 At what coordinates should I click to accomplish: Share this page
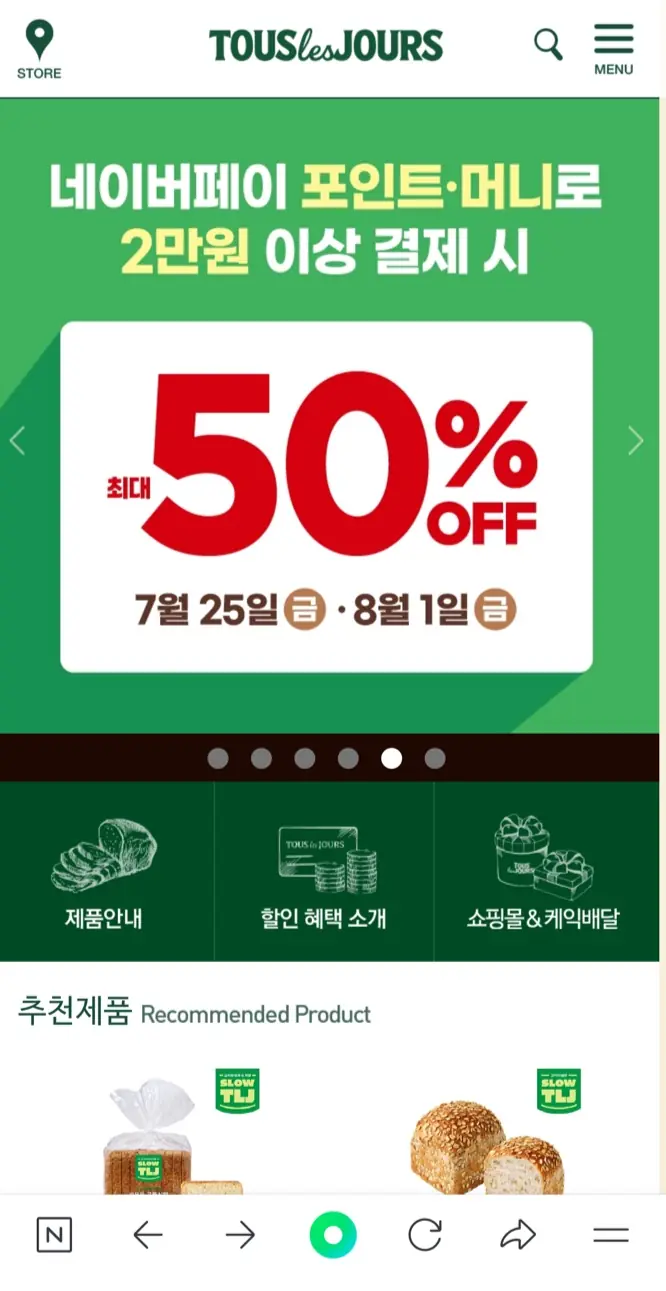pos(518,1236)
